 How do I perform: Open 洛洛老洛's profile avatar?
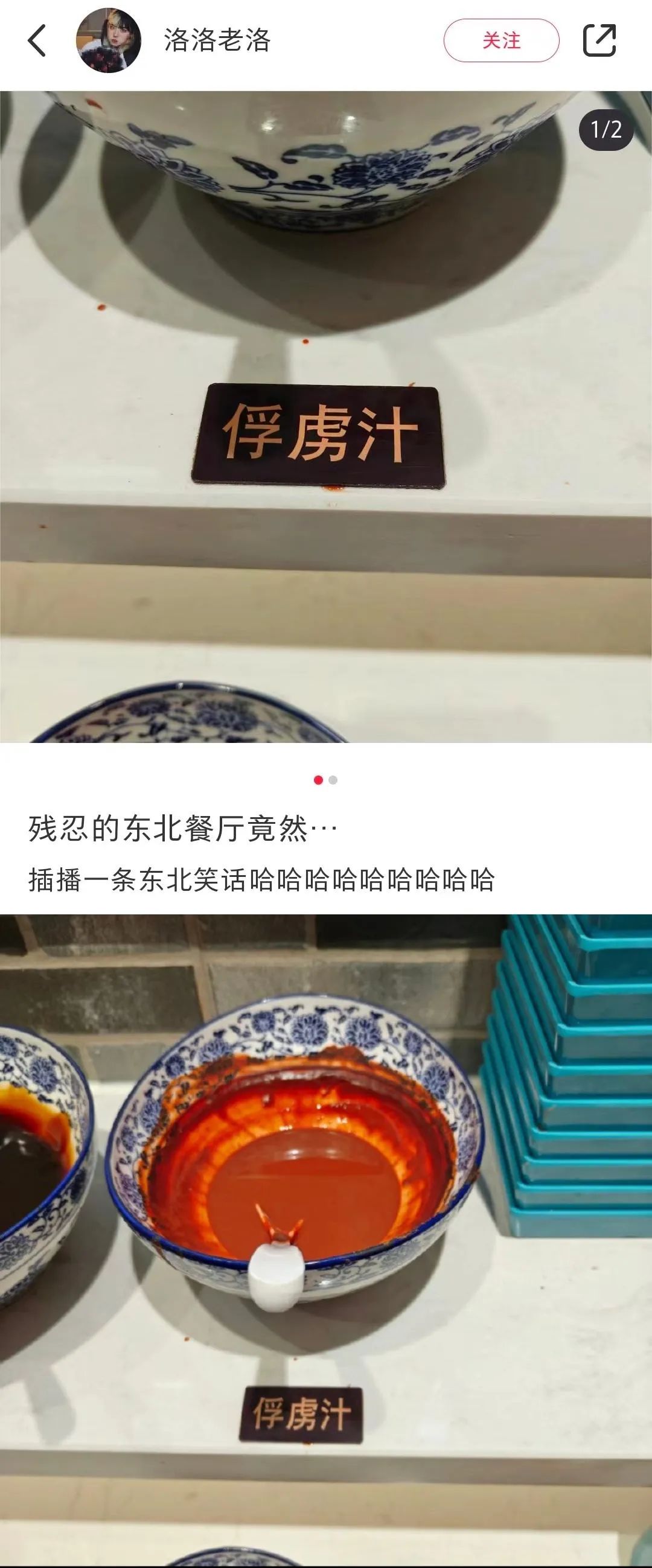[x=108, y=41]
